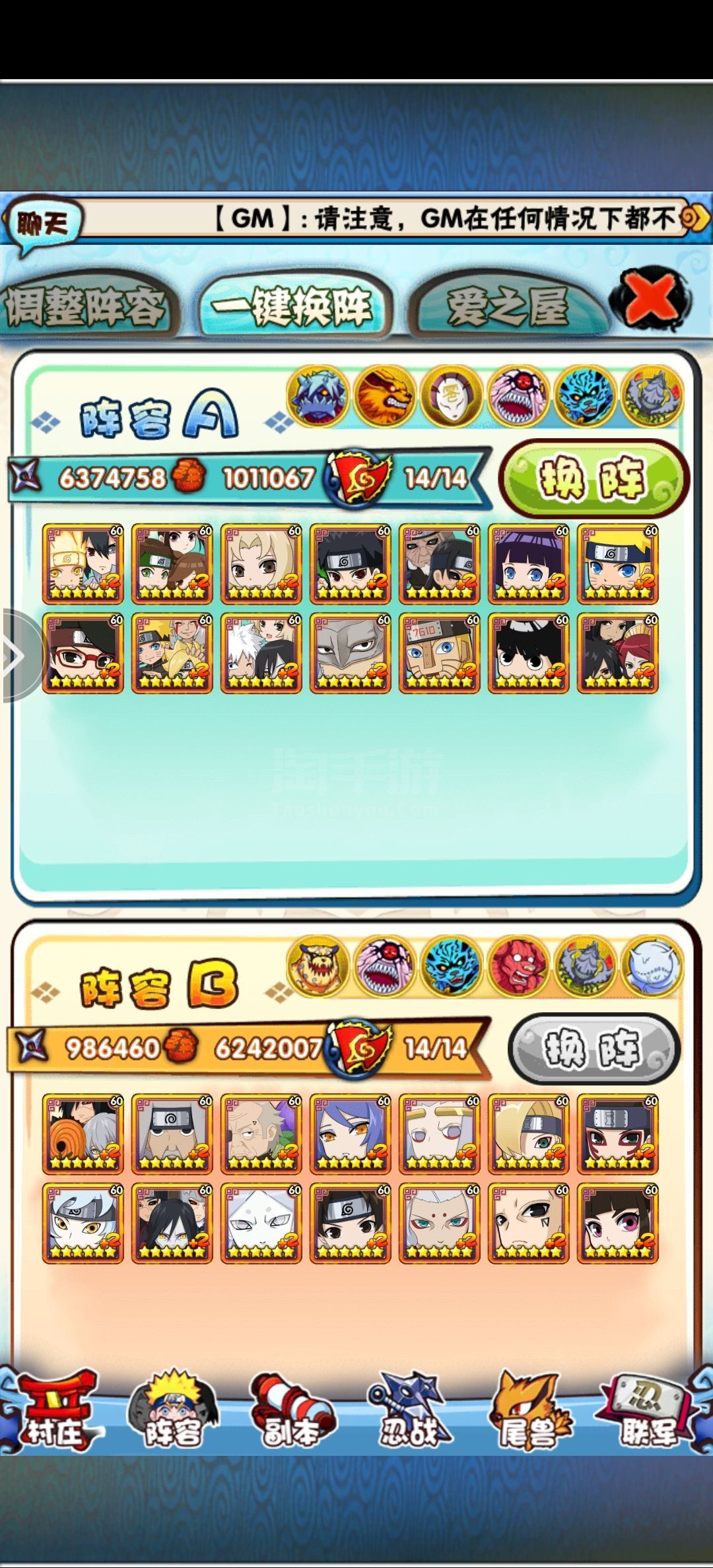713x1568 pixels.
Task: Tap the green 换阵 button for 阵容A
Action: tap(593, 478)
